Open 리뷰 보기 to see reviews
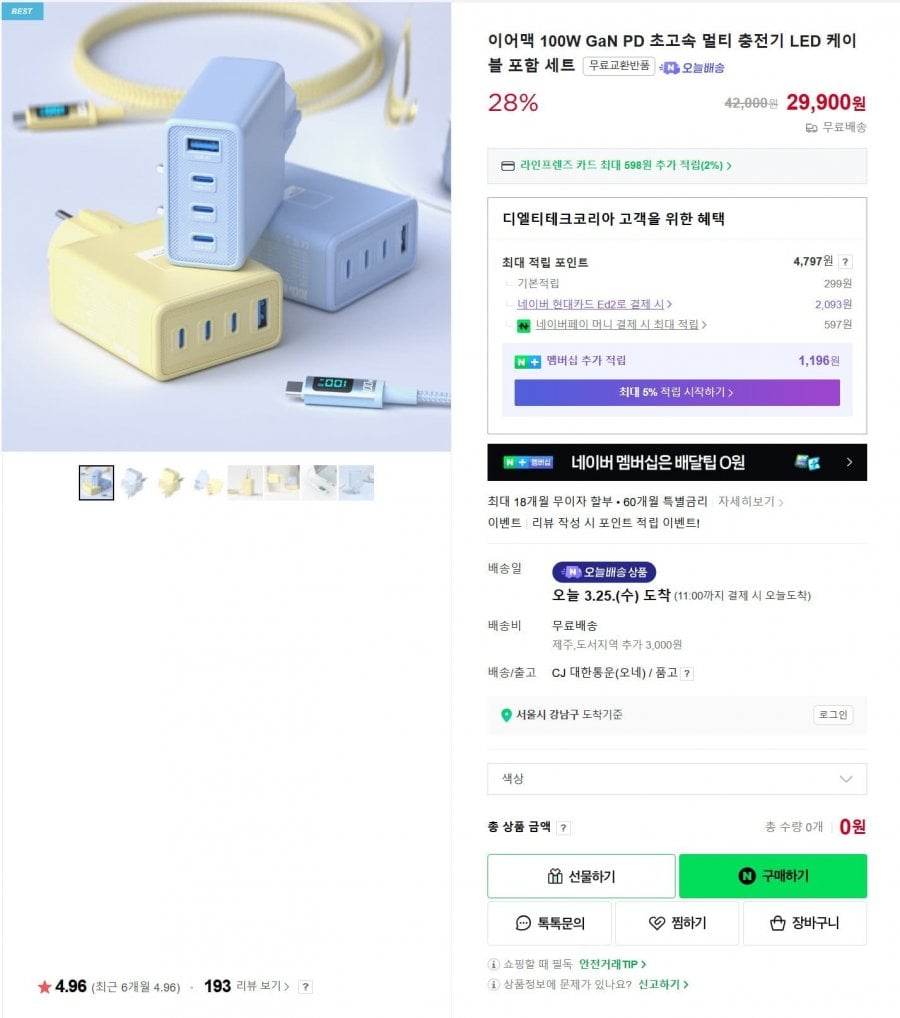 tap(263, 986)
